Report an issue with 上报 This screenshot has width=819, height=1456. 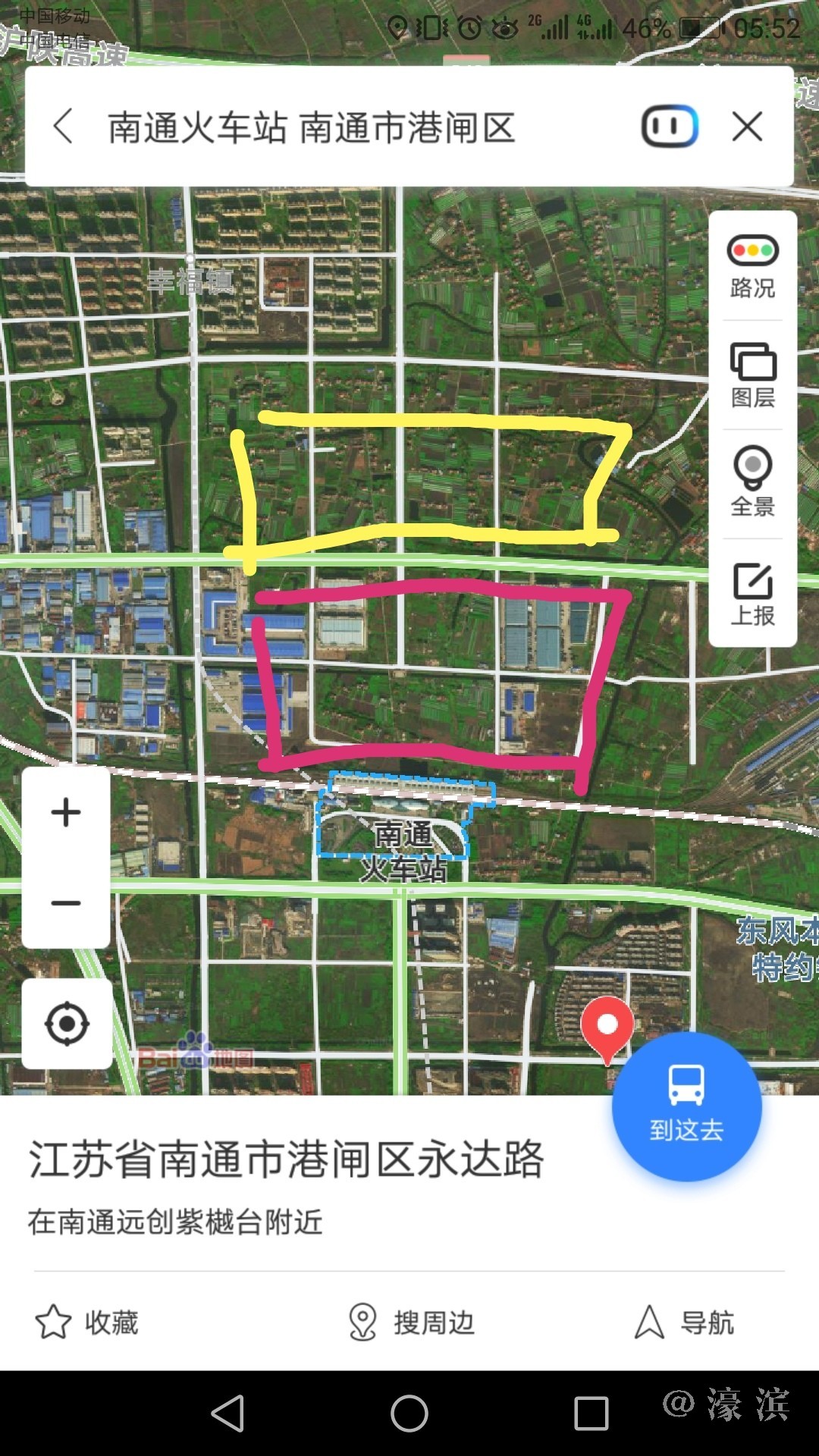[752, 594]
